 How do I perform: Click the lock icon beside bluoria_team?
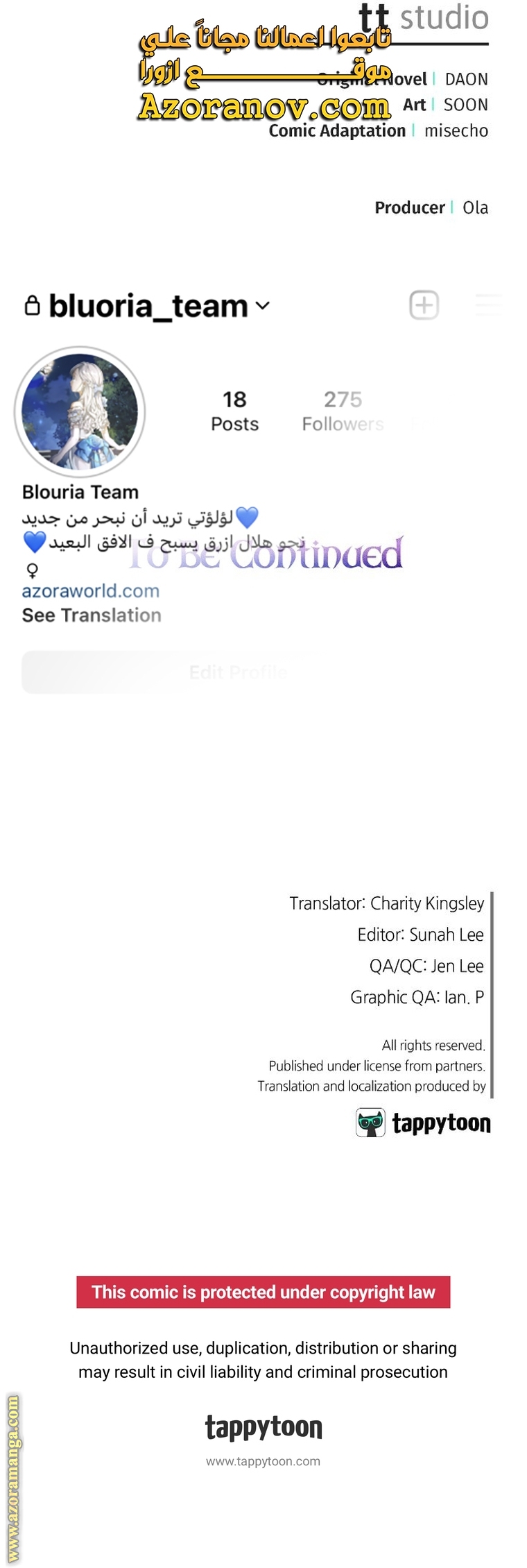click(33, 305)
